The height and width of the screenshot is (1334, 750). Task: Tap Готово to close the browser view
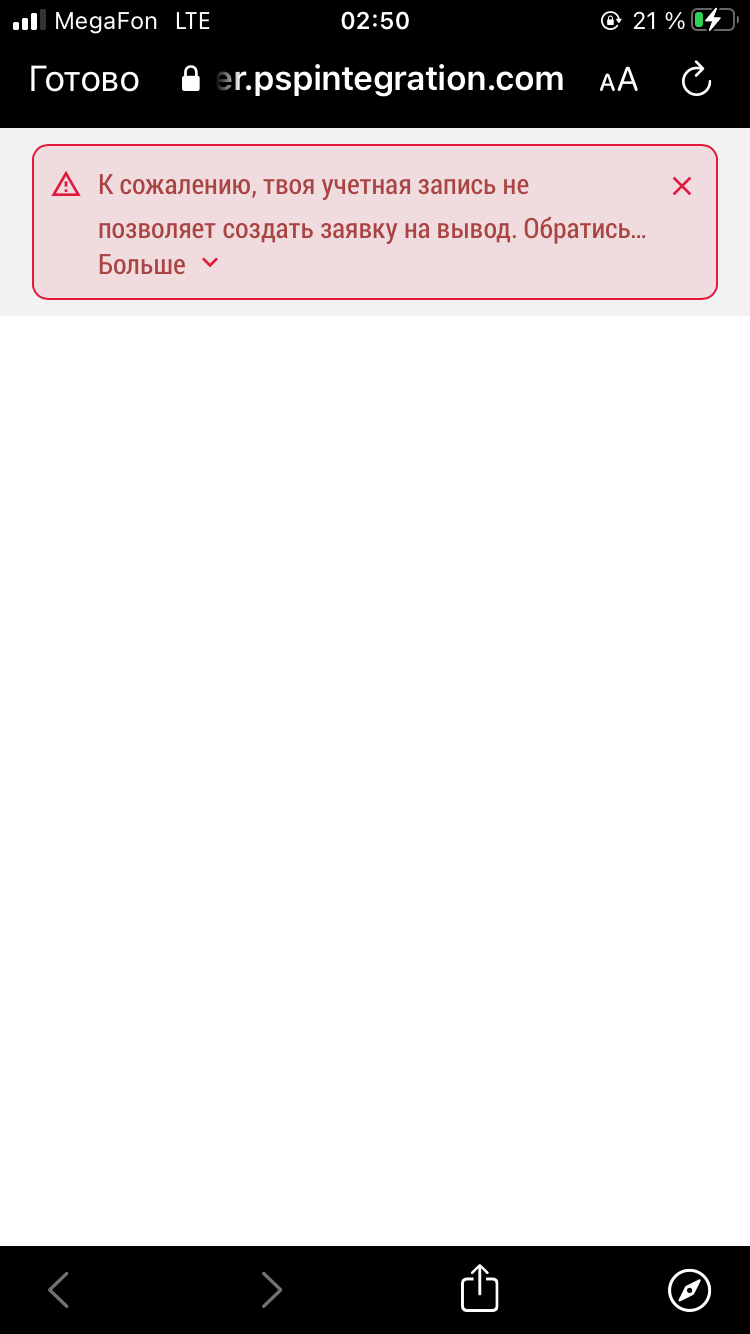coord(84,80)
